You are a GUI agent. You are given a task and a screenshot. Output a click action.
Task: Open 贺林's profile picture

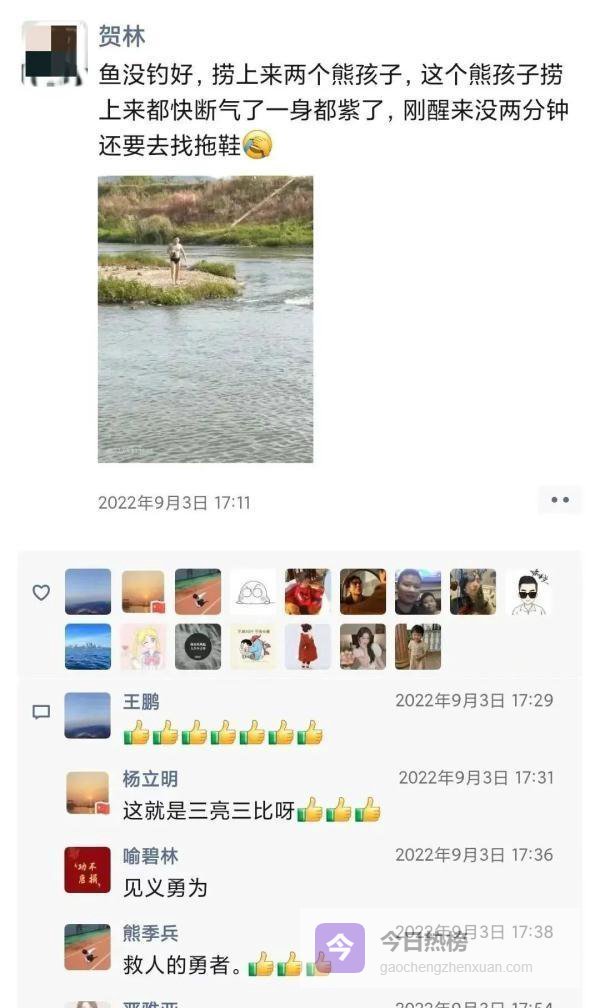point(53,53)
